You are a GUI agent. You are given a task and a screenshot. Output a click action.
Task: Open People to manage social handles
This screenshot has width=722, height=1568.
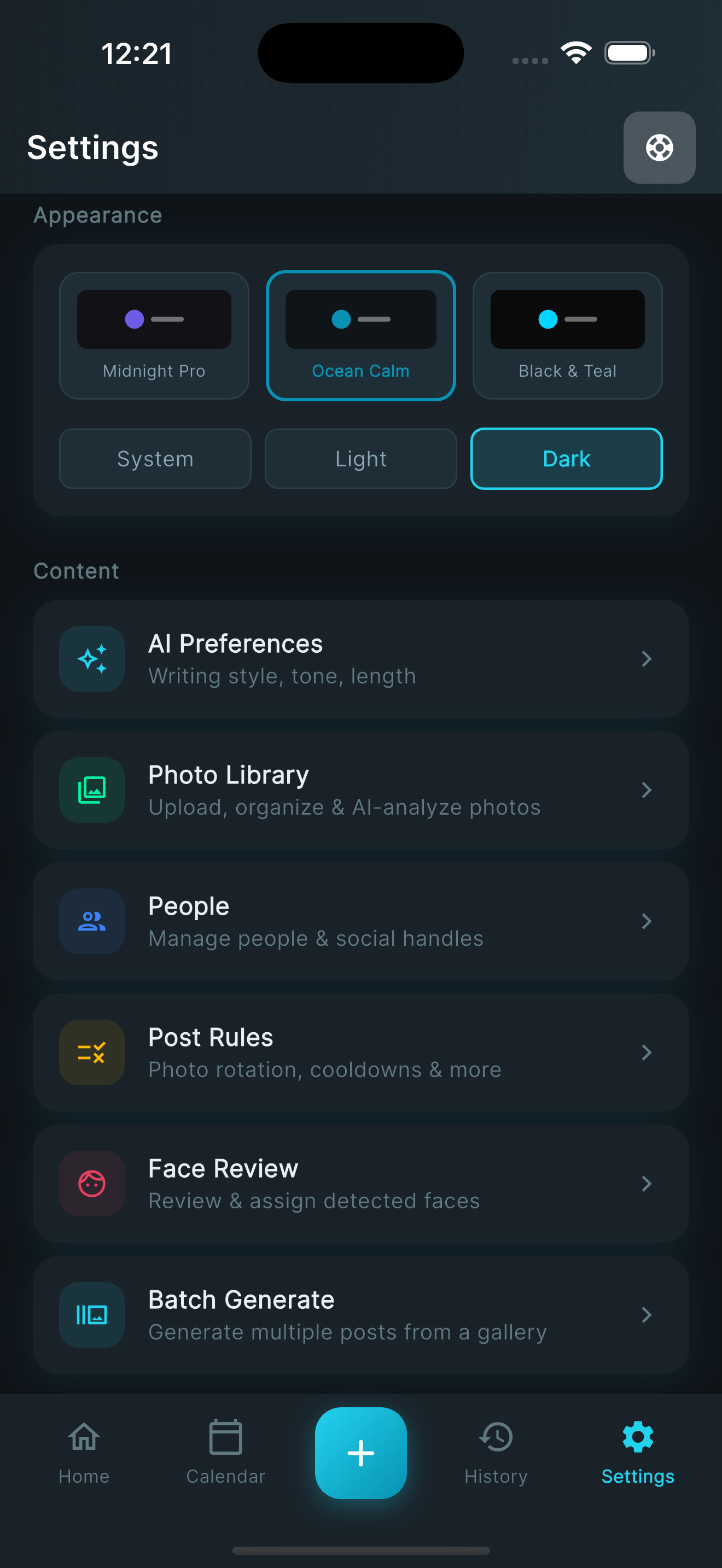(x=360, y=921)
